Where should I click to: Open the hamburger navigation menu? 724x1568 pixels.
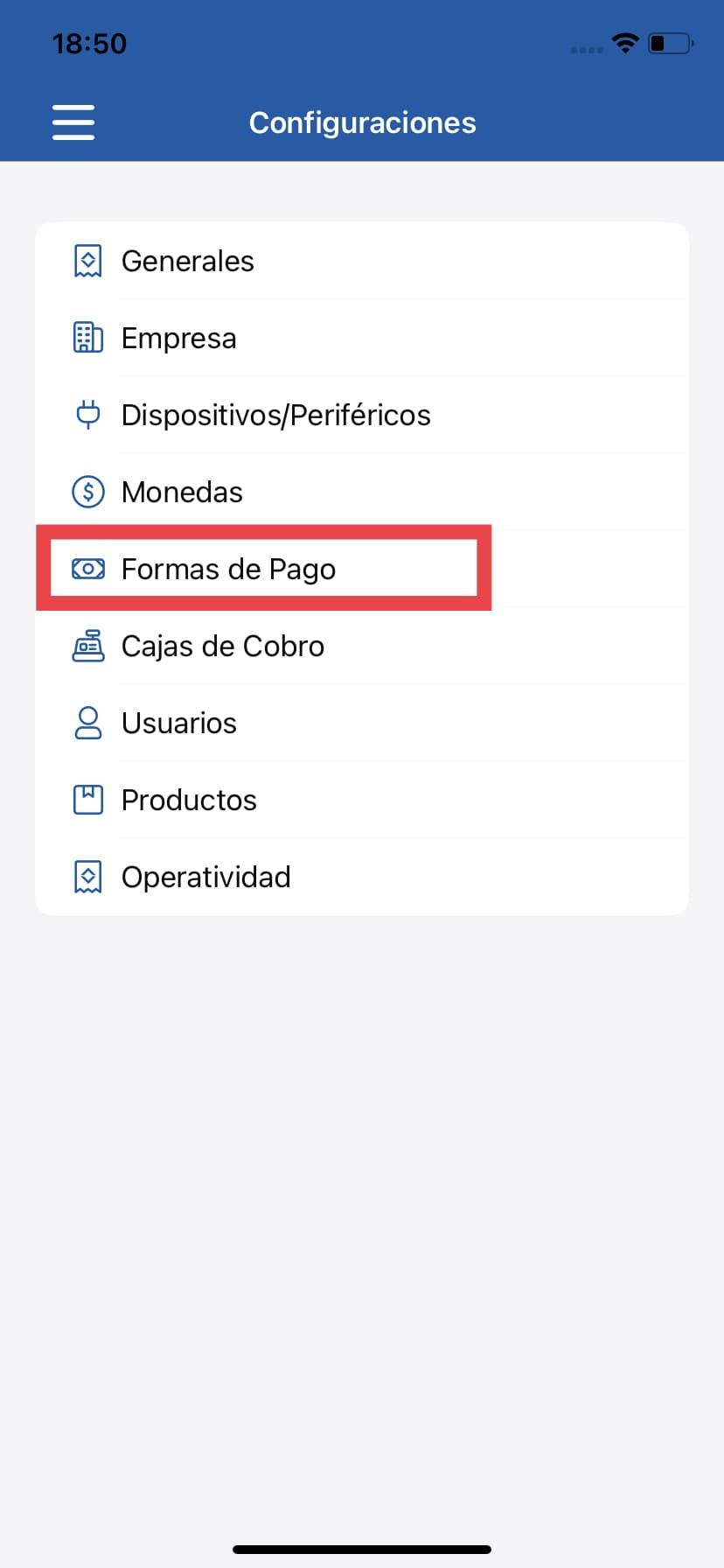[73, 122]
